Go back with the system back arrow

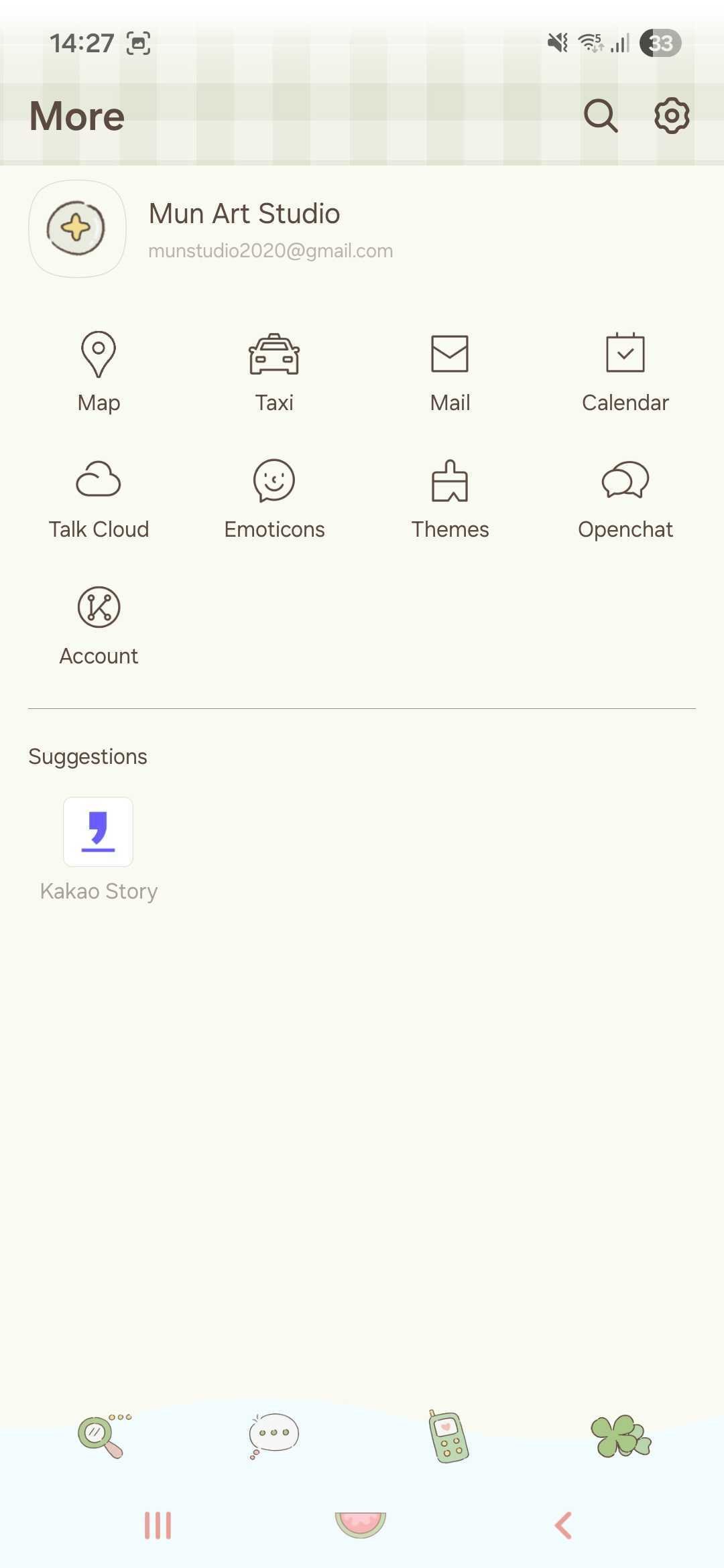click(x=563, y=1526)
